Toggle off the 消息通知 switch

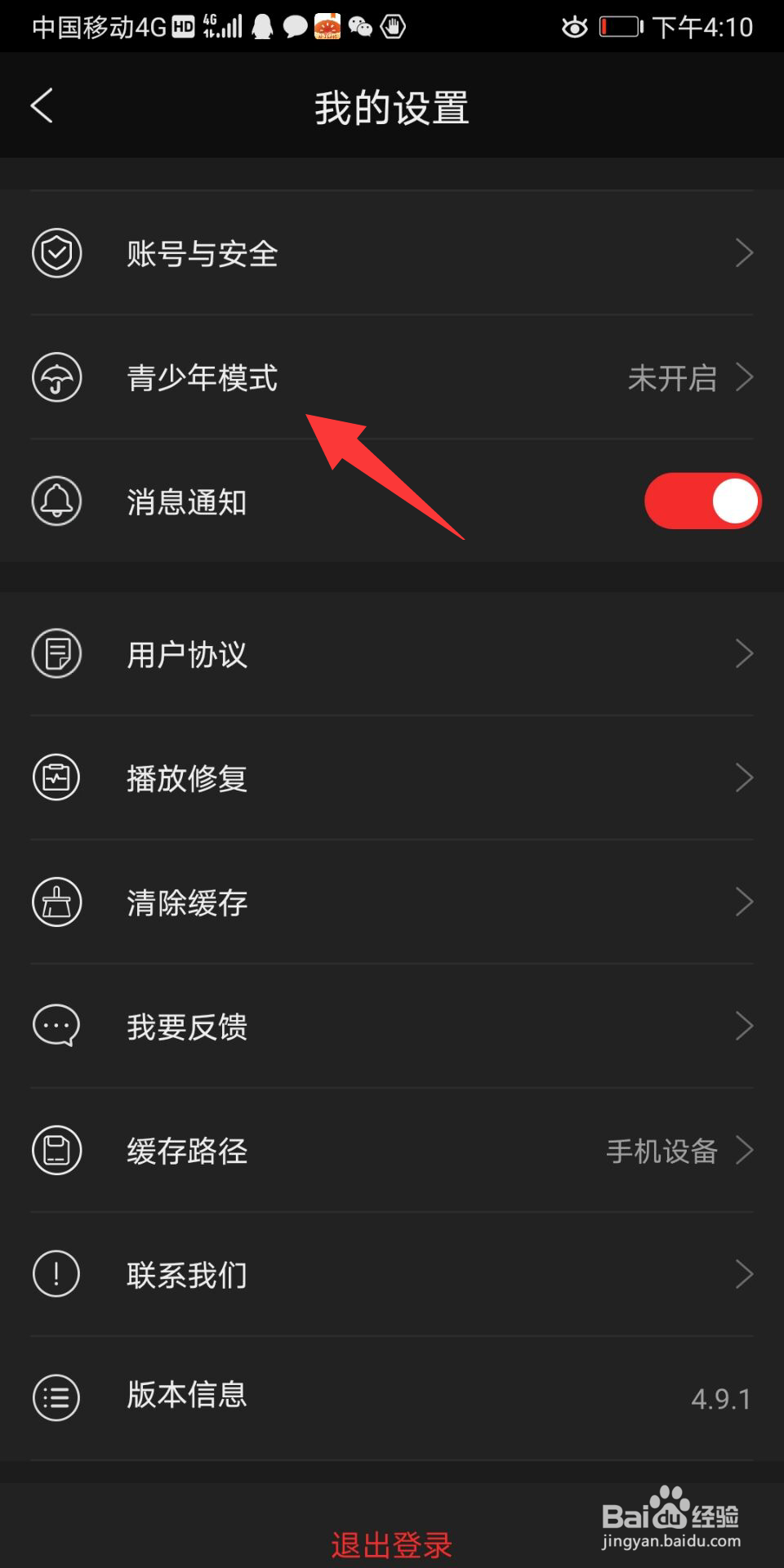tap(702, 501)
